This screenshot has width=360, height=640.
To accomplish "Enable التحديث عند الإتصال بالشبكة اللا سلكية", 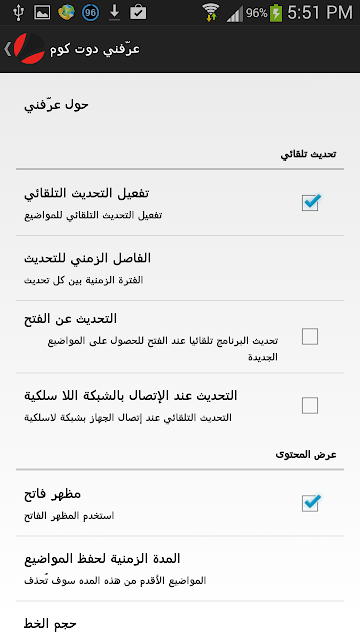I will click(310, 406).
